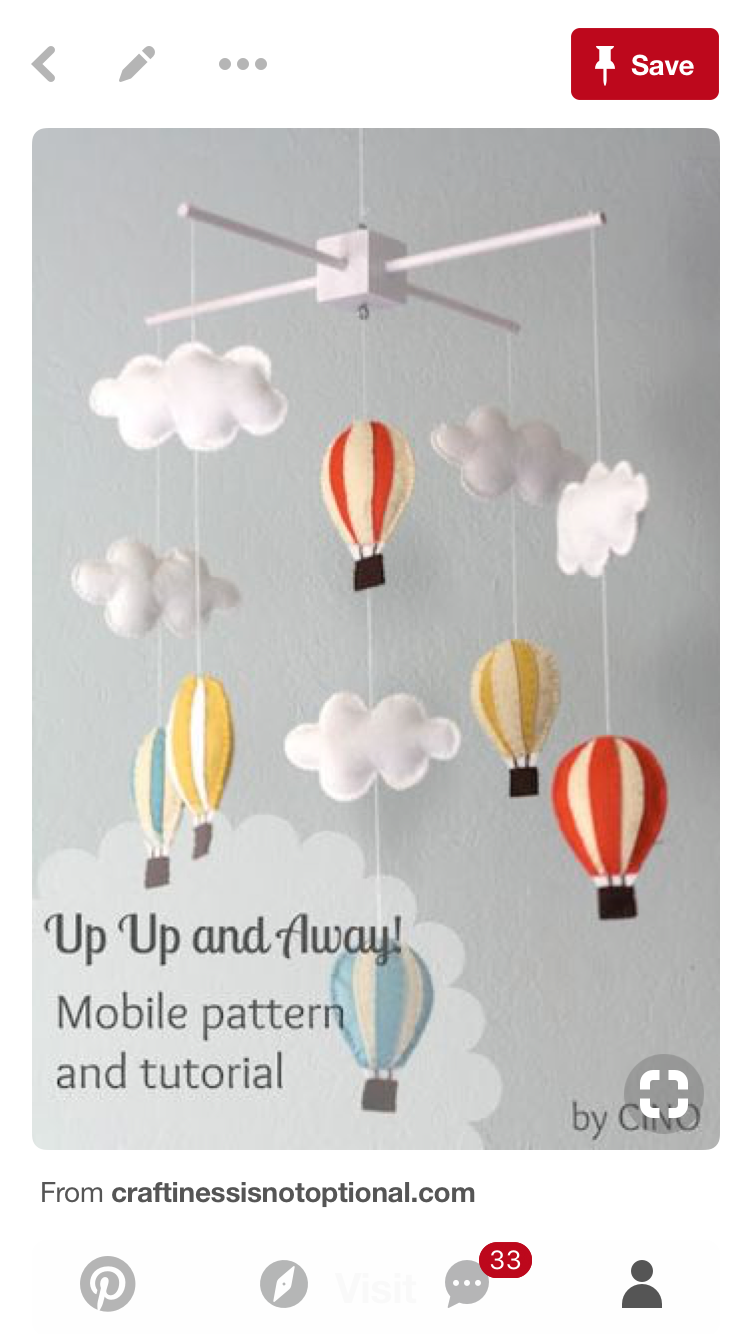Viewport: 750px width, 1334px height.
Task: Switch to the Pinterest home tab
Action: [x=108, y=1284]
